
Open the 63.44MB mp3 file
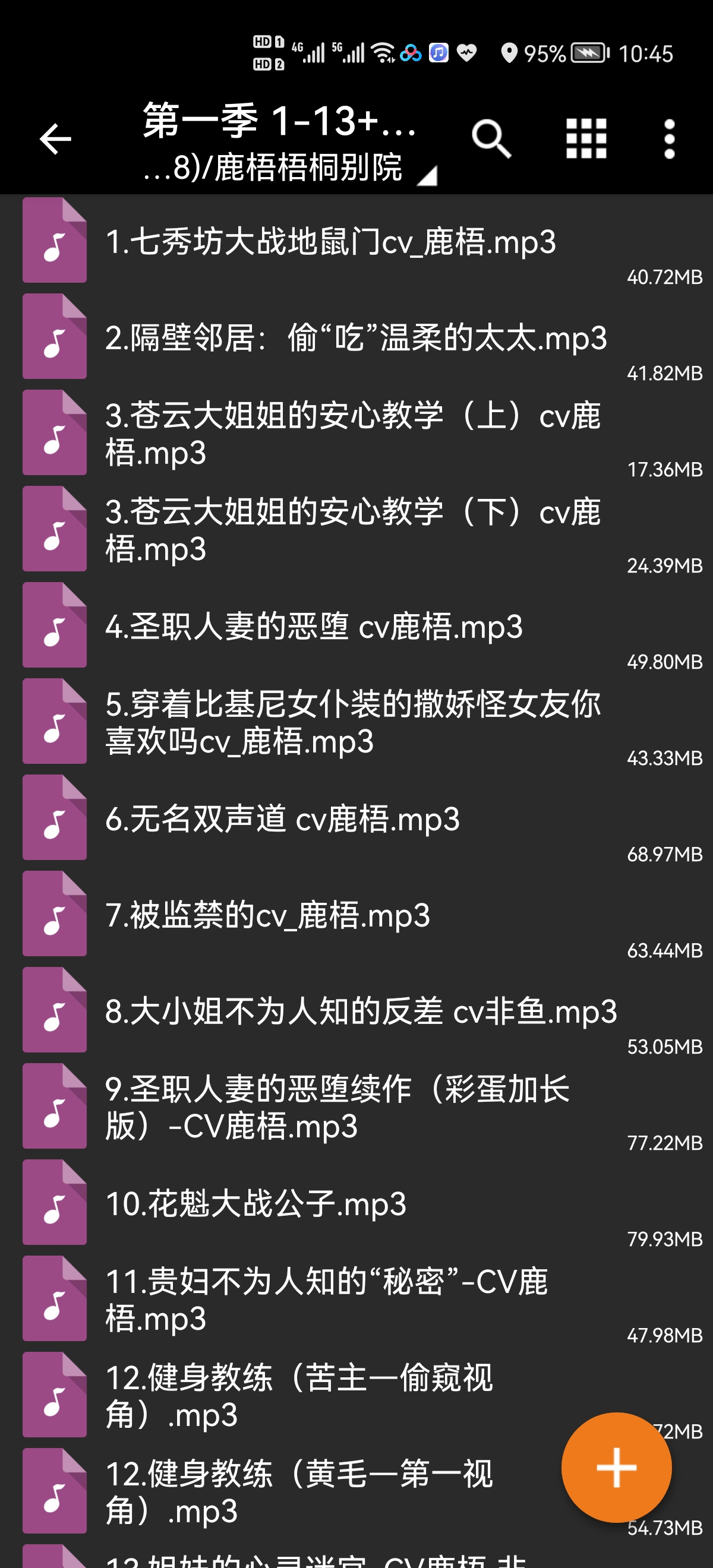click(356, 914)
